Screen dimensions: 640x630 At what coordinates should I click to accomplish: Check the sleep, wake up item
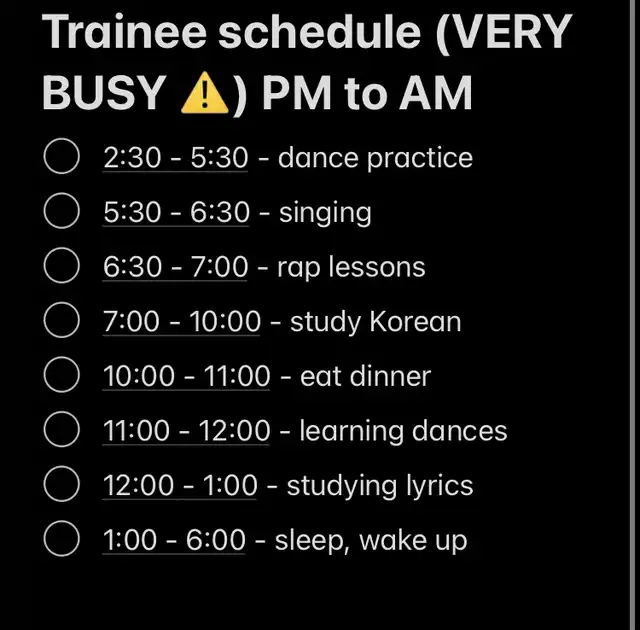coord(62,540)
